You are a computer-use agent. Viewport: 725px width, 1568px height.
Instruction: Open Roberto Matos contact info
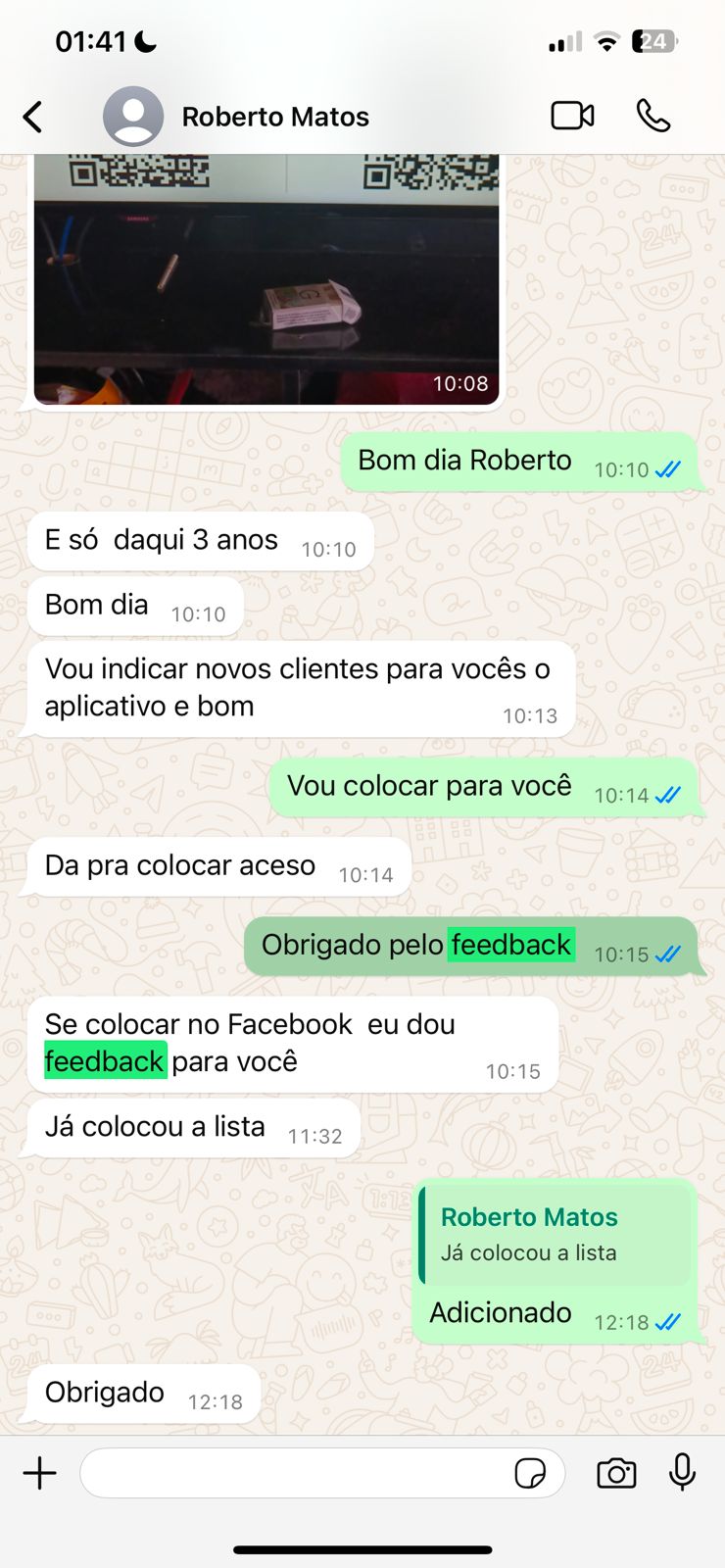coord(274,117)
